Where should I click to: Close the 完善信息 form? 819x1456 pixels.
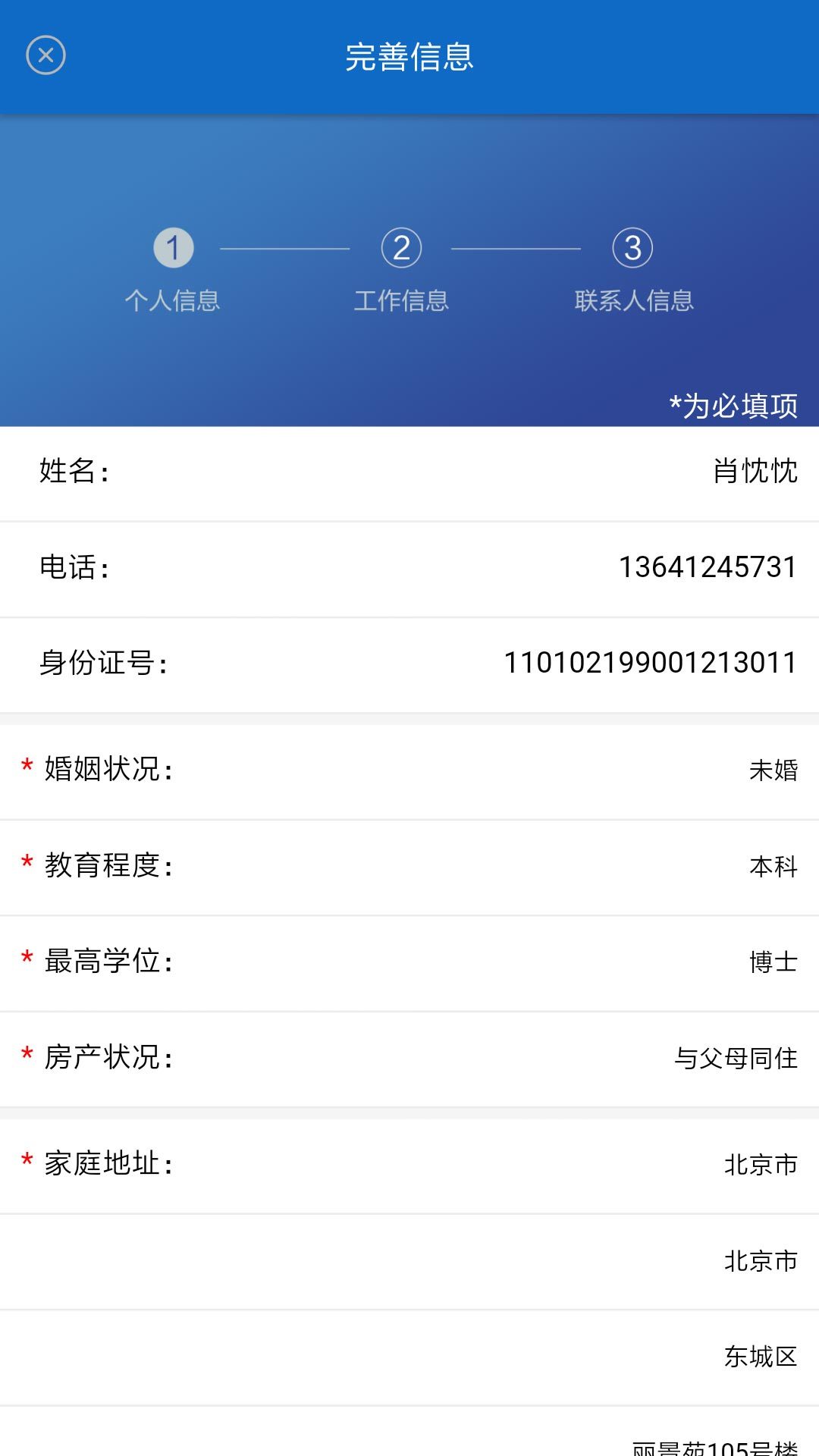point(45,55)
